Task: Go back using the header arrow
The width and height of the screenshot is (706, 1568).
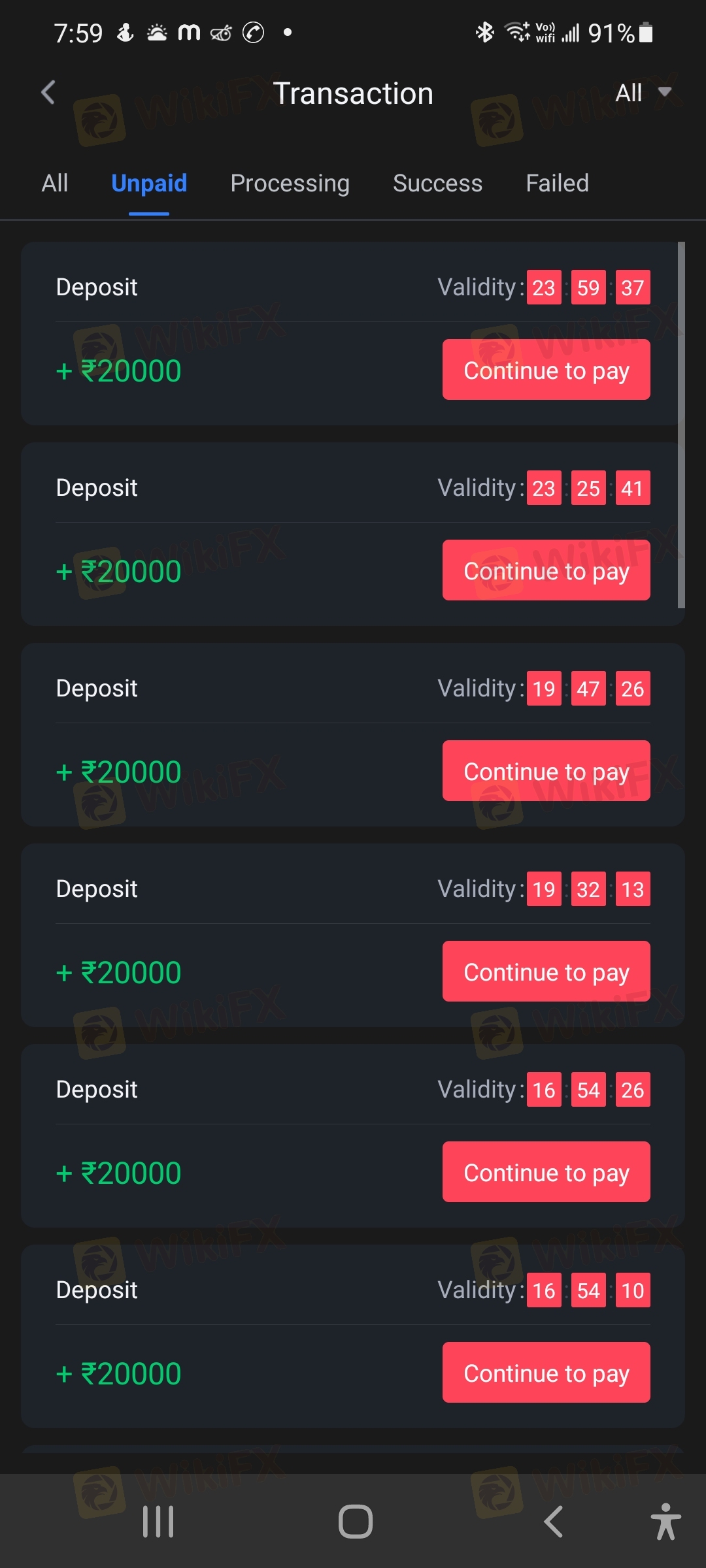Action: point(48,92)
